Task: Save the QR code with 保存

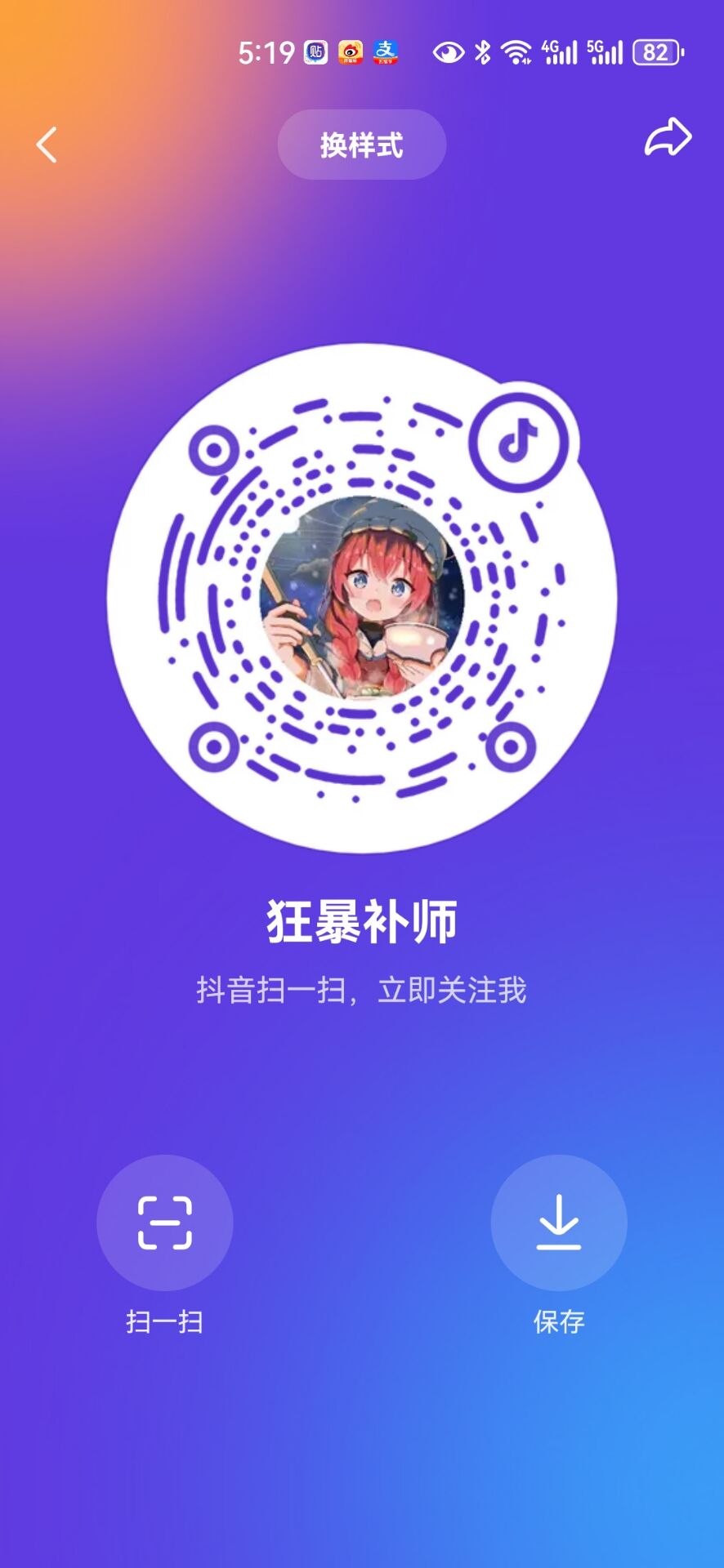Action: pyautogui.click(x=559, y=1223)
